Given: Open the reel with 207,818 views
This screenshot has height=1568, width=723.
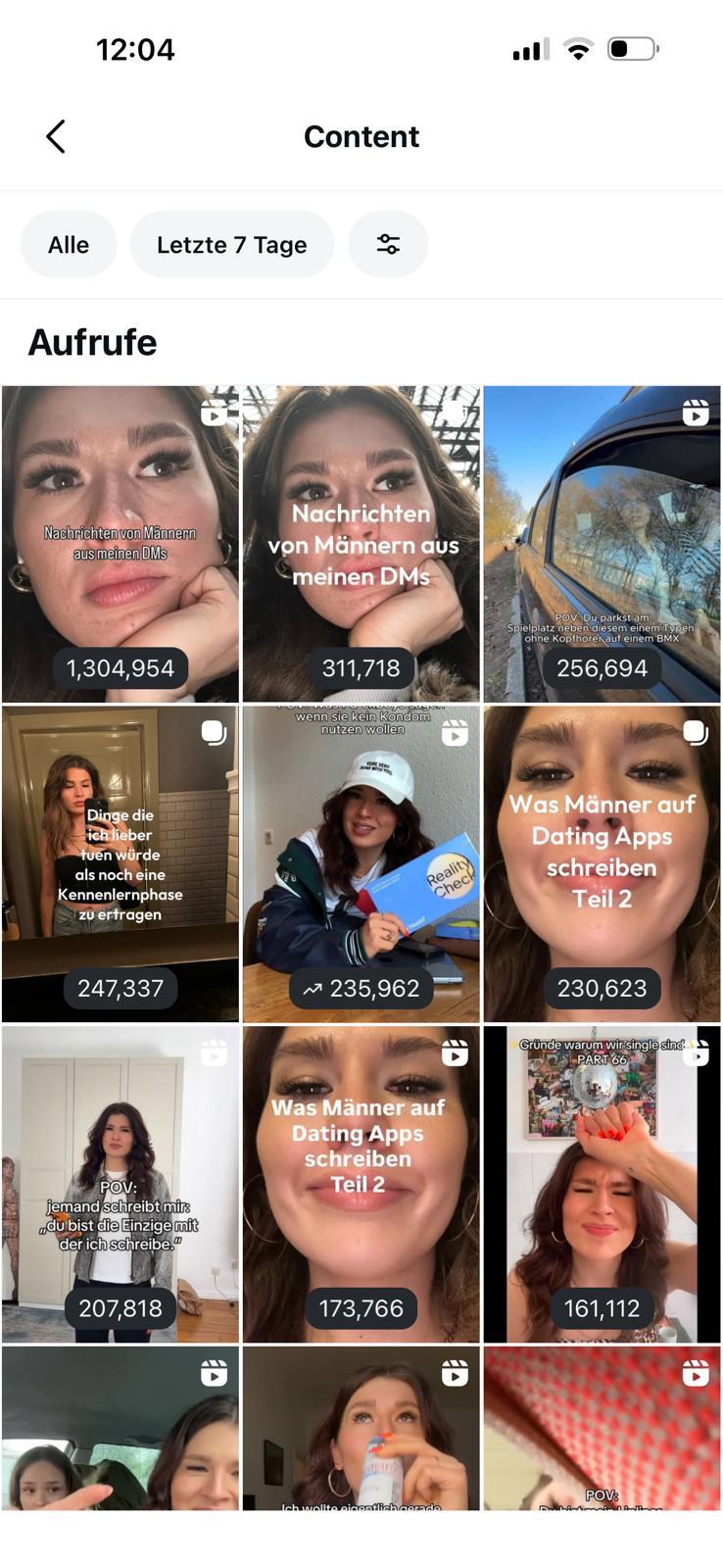Looking at the screenshot, I should (x=120, y=1184).
